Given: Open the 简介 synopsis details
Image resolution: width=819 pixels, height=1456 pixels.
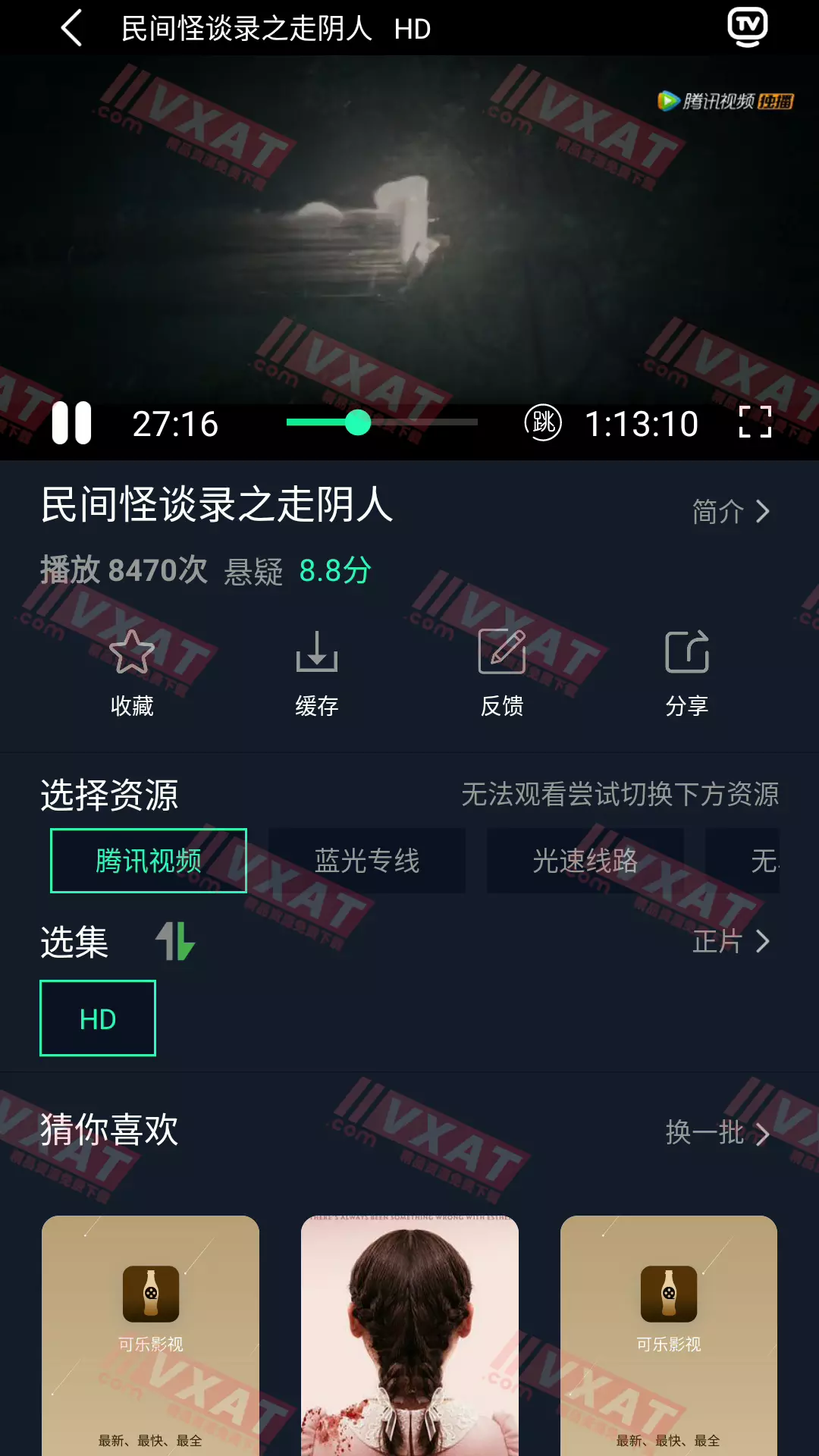Looking at the screenshot, I should (x=731, y=512).
